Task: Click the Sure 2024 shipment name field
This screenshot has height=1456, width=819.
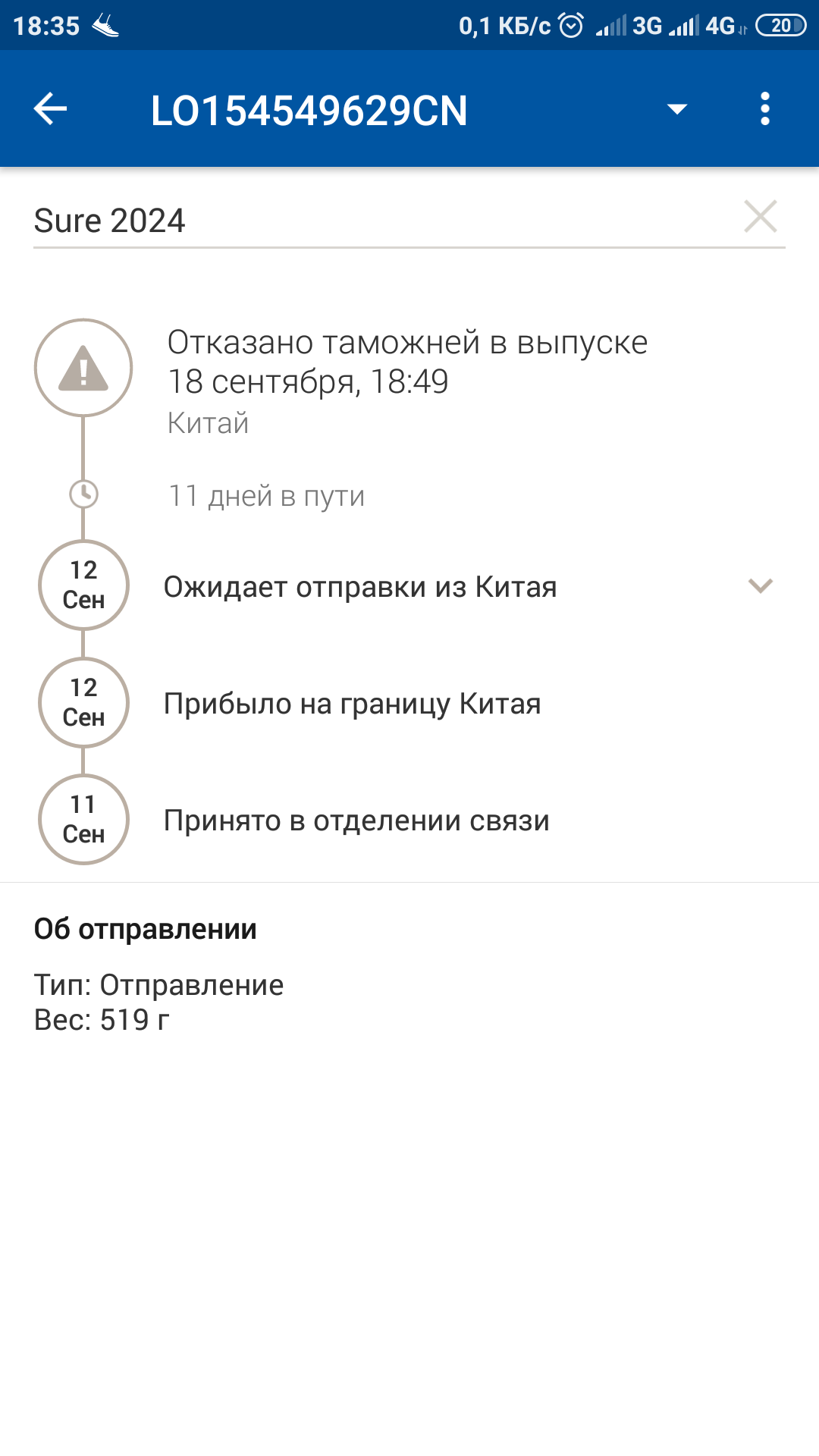Action: [x=110, y=220]
